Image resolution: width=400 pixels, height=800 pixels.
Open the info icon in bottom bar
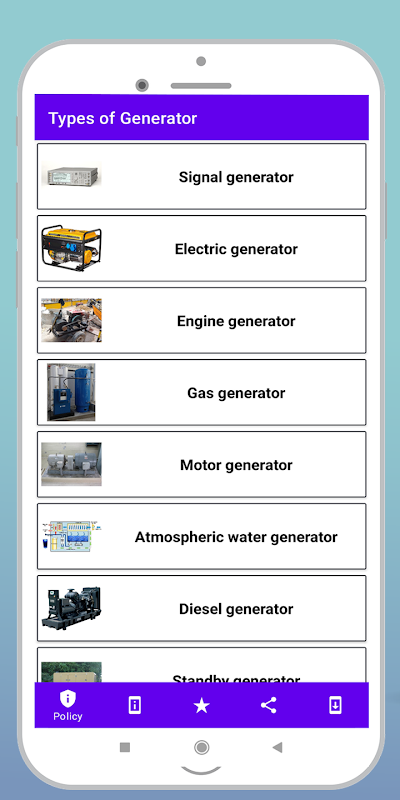tap(135, 705)
